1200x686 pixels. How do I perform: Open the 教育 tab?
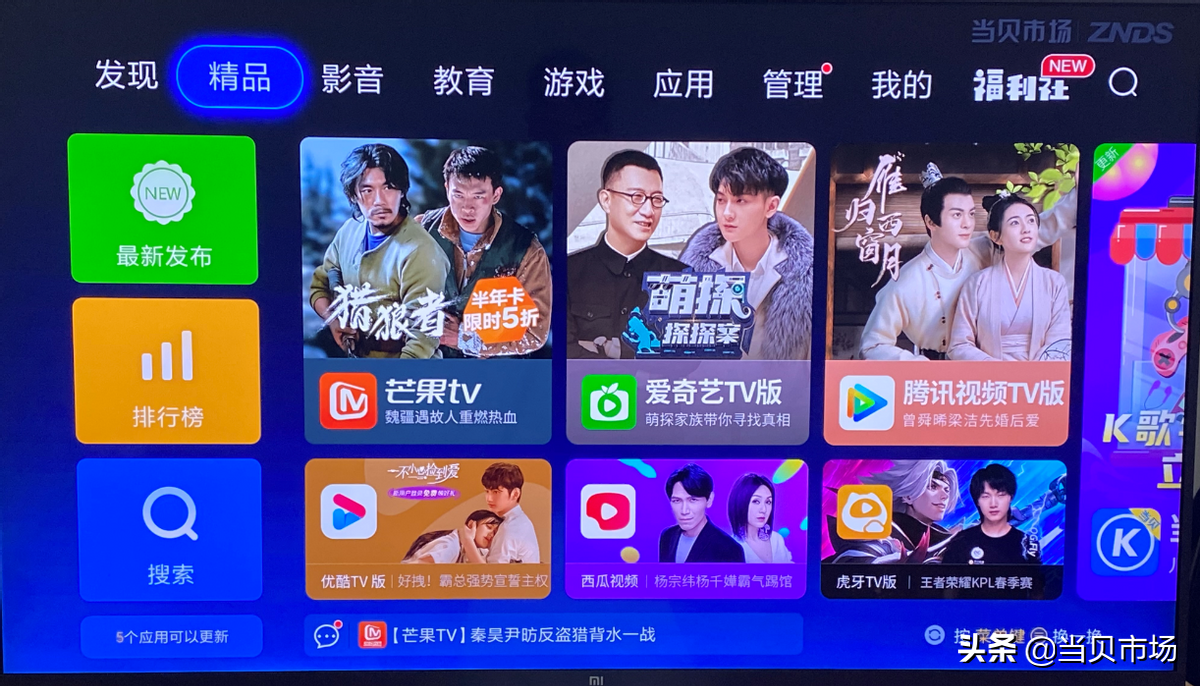[463, 81]
